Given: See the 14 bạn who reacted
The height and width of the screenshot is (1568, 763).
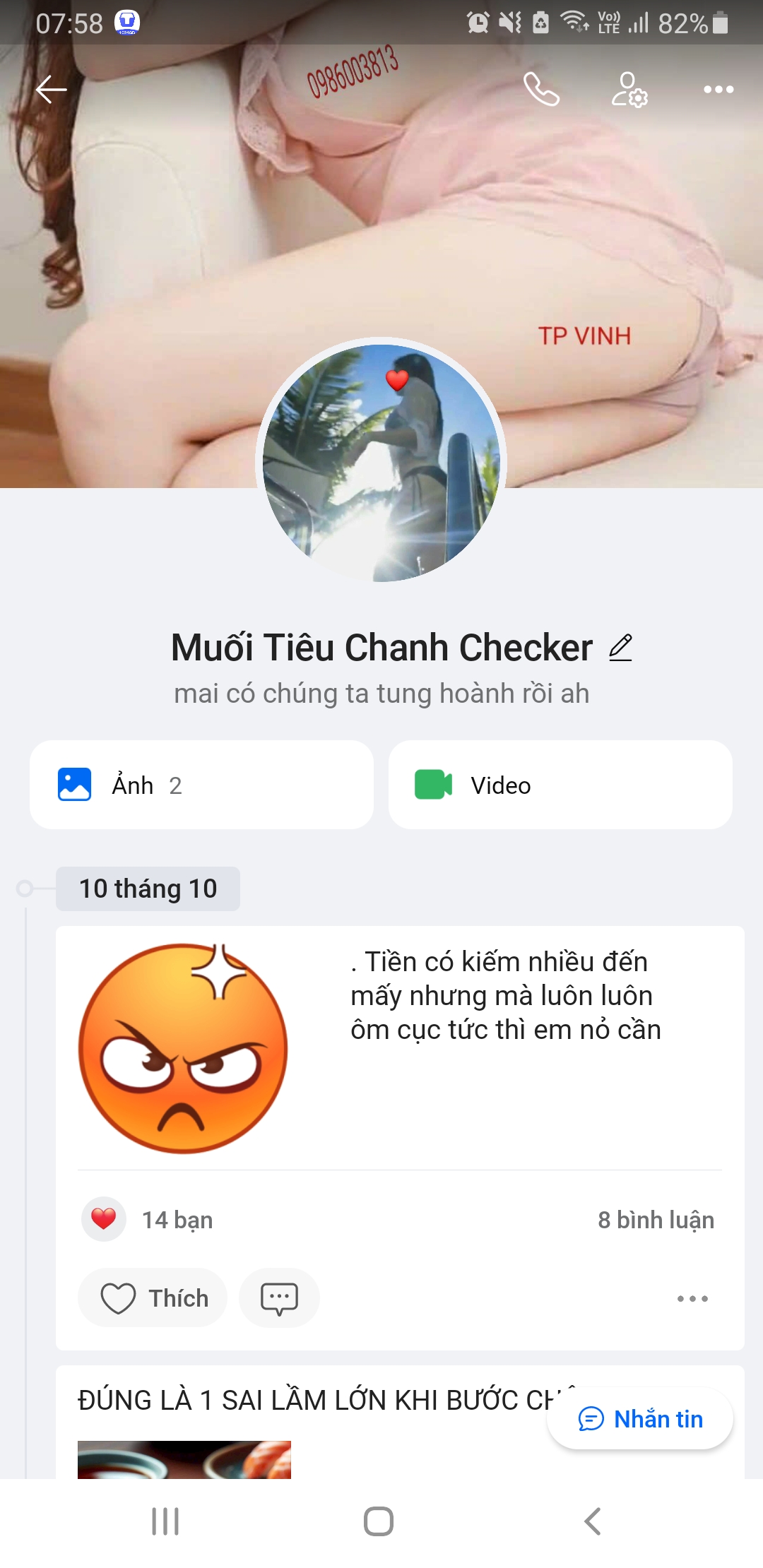Looking at the screenshot, I should [177, 1220].
